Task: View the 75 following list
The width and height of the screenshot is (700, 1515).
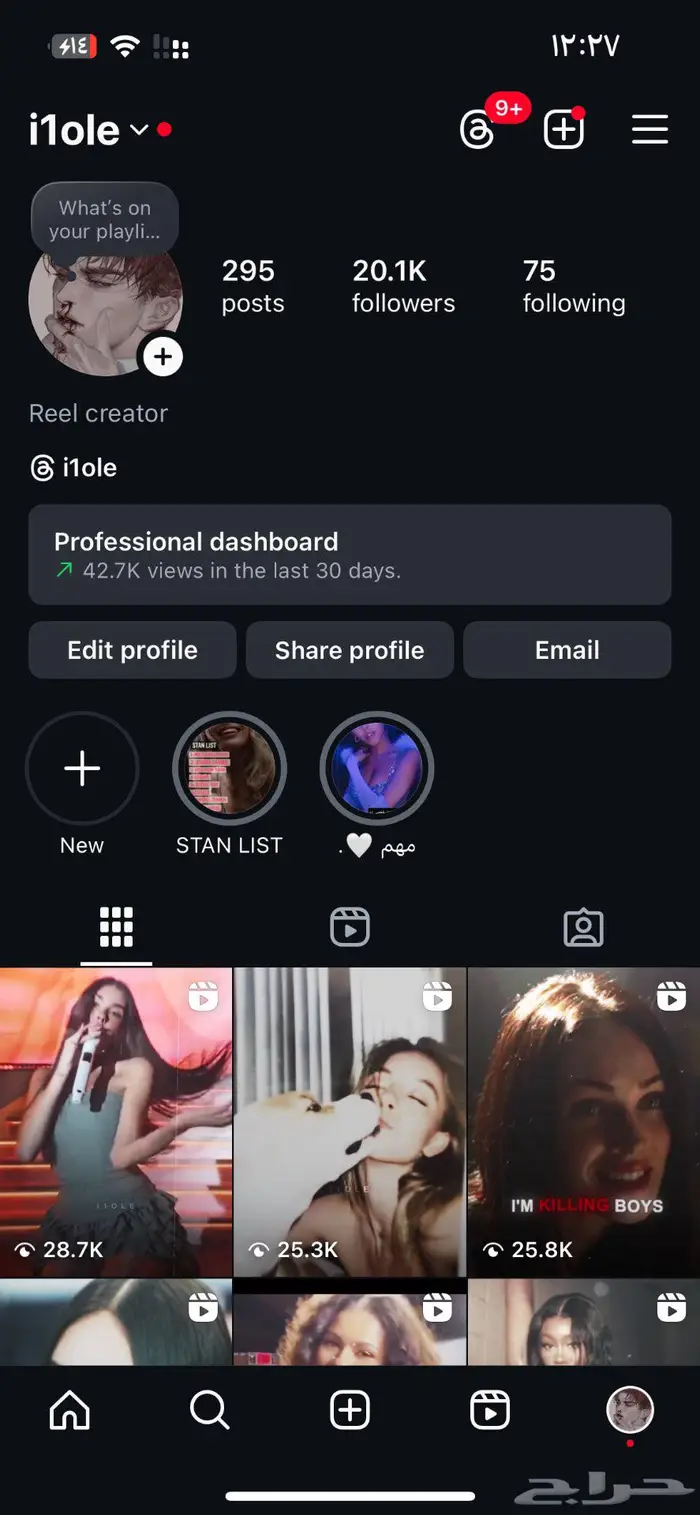Action: point(573,286)
